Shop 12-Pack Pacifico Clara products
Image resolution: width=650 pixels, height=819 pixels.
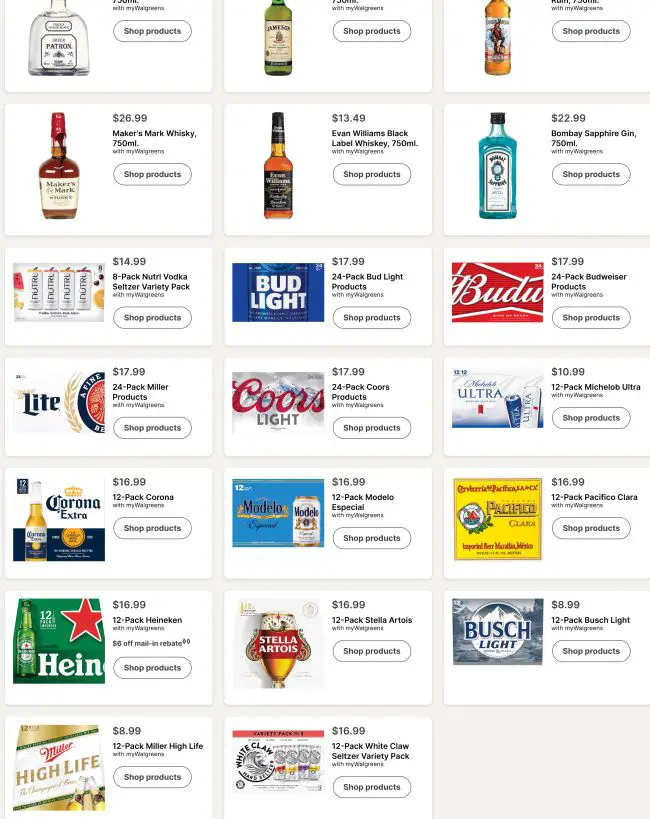click(x=590, y=528)
